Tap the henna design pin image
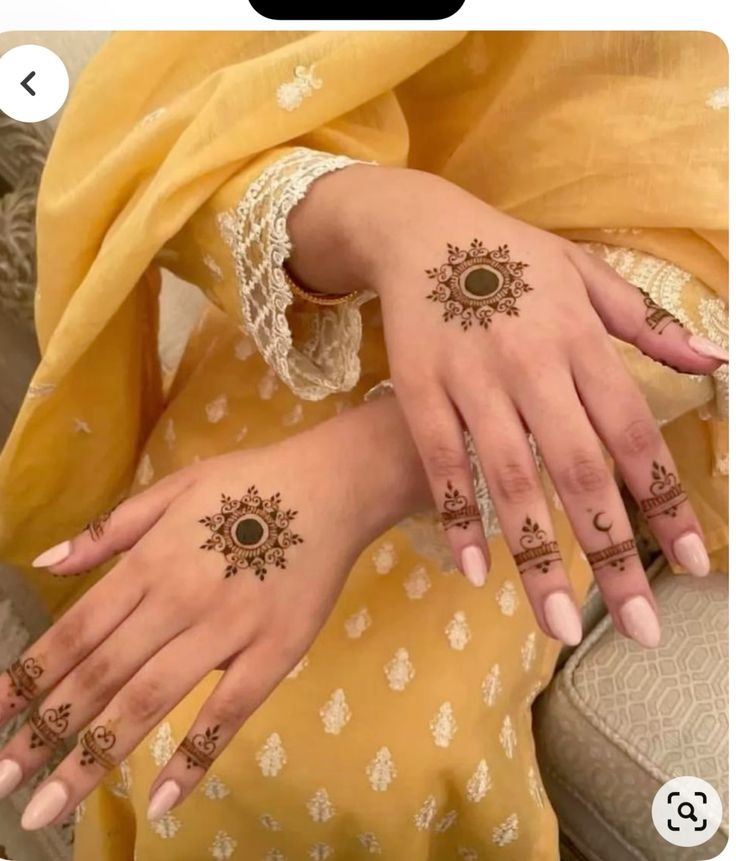This screenshot has width=736, height=861. coord(368,450)
